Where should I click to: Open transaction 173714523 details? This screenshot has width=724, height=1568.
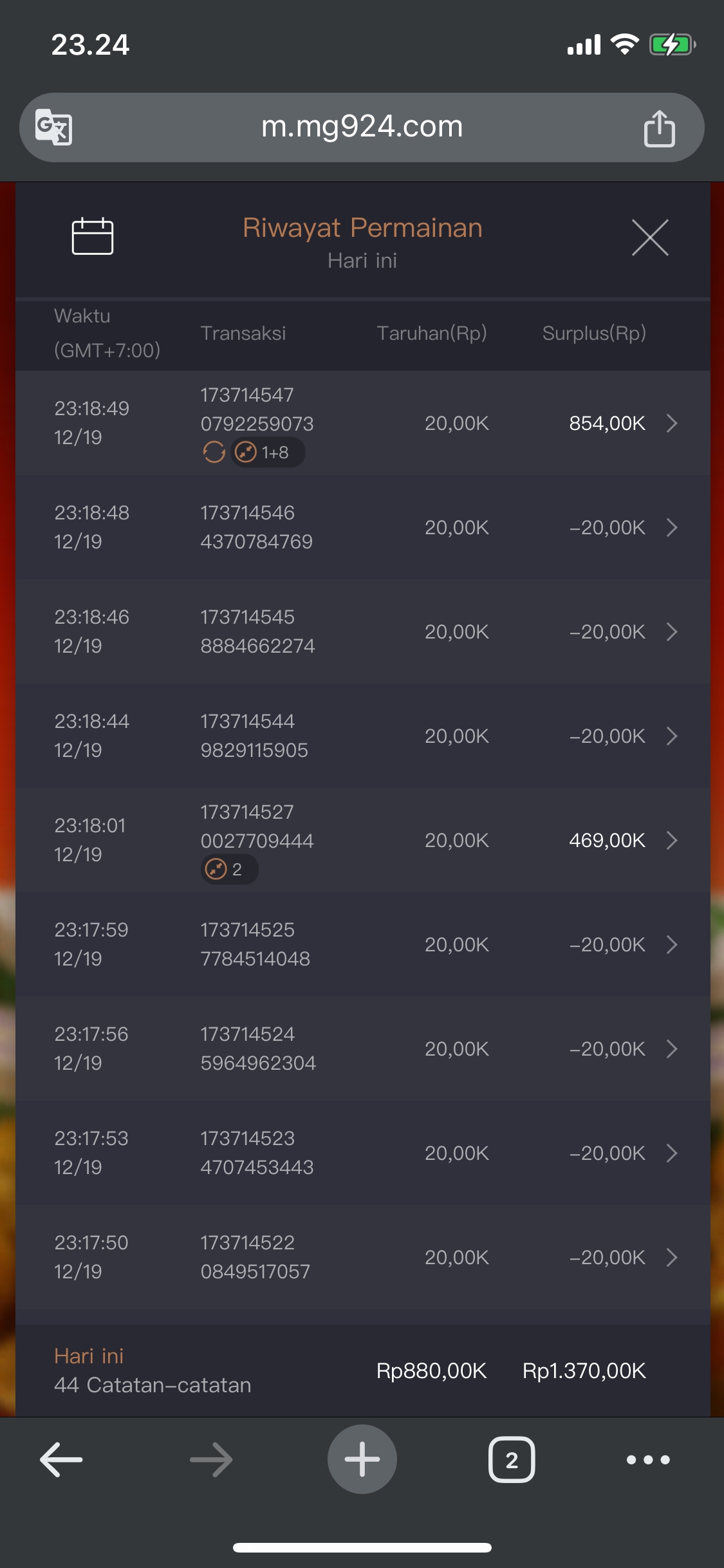(x=671, y=1153)
